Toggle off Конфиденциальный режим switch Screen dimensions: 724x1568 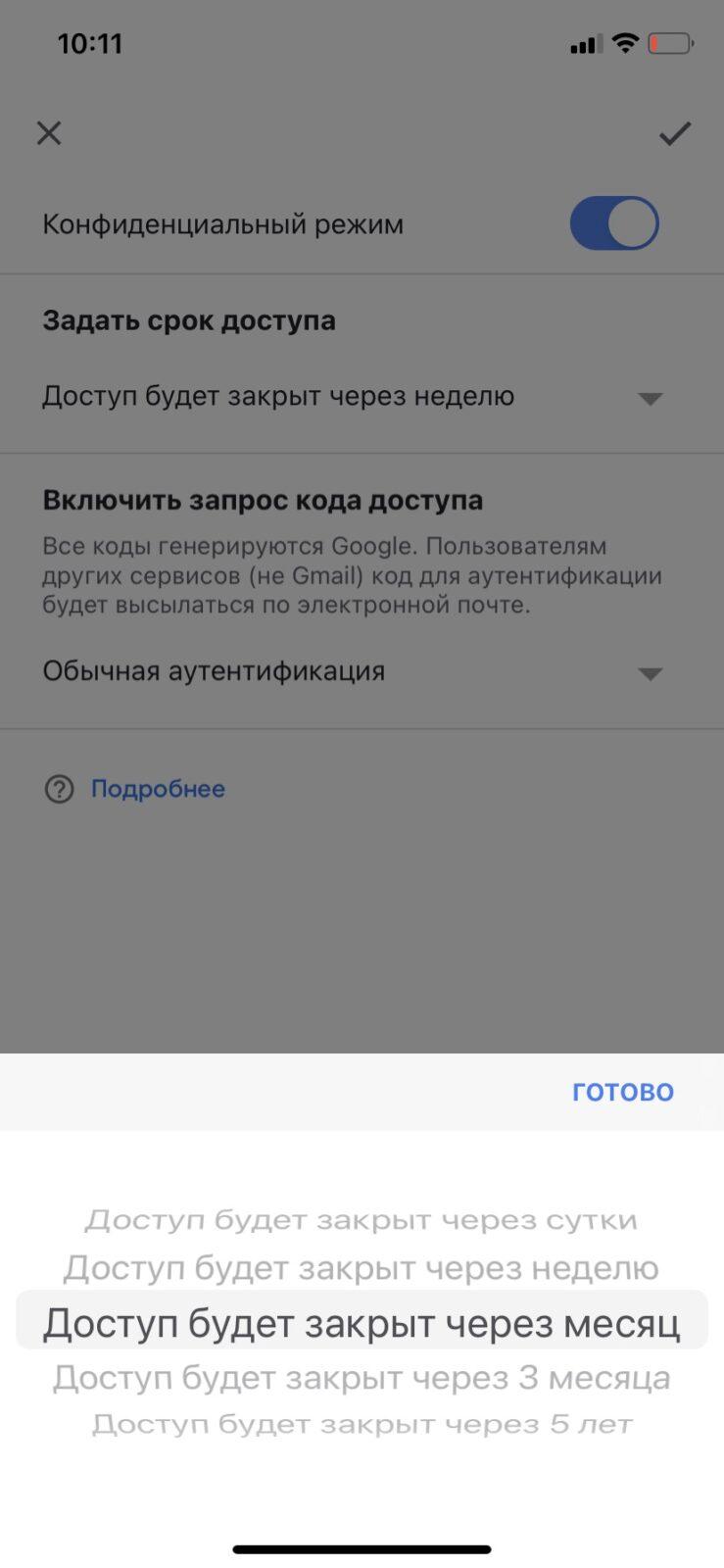click(x=614, y=223)
